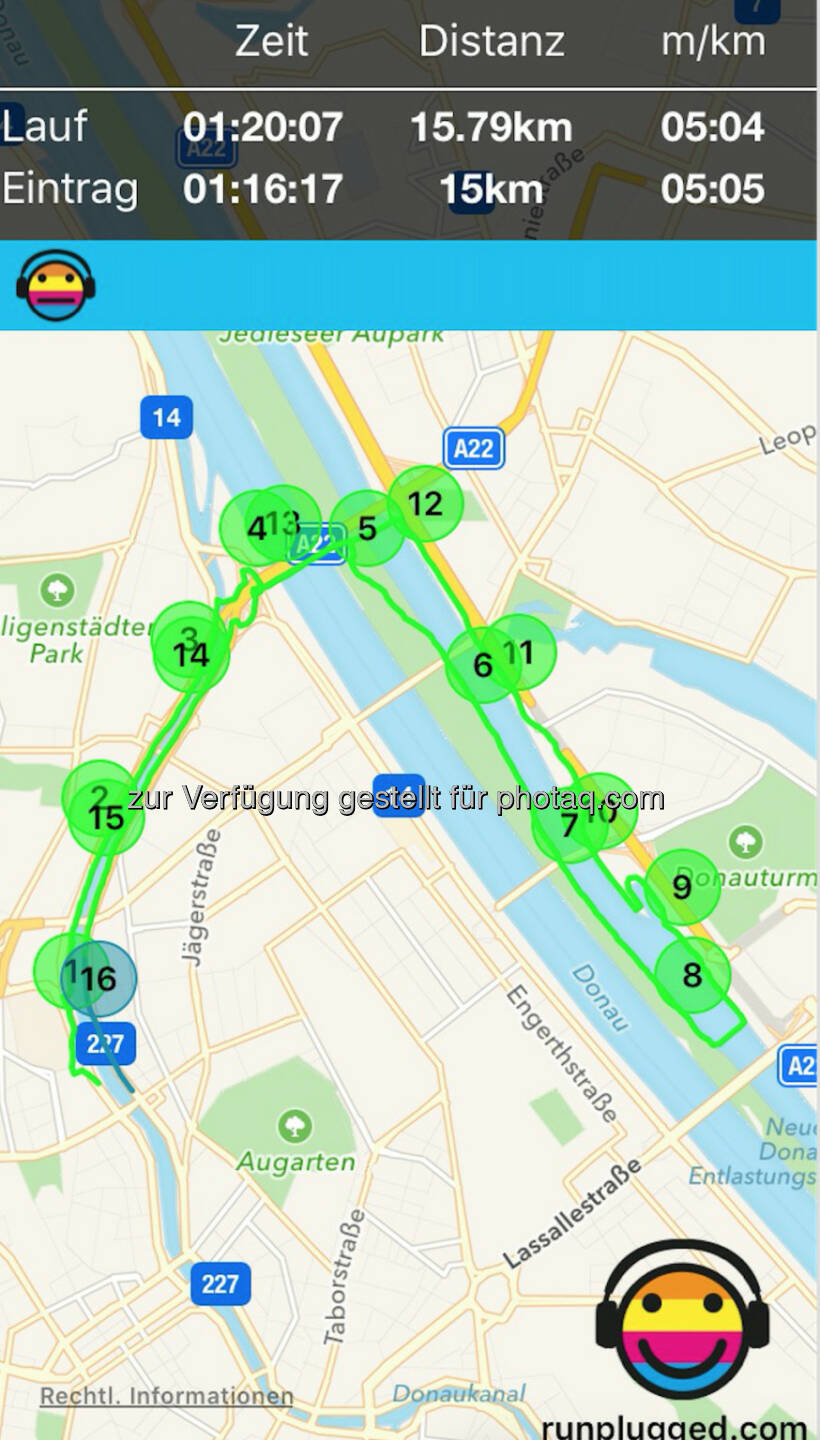Screen dimensions: 820x1440
Task: Tap kilometer marker 12 on the map
Action: 425,503
